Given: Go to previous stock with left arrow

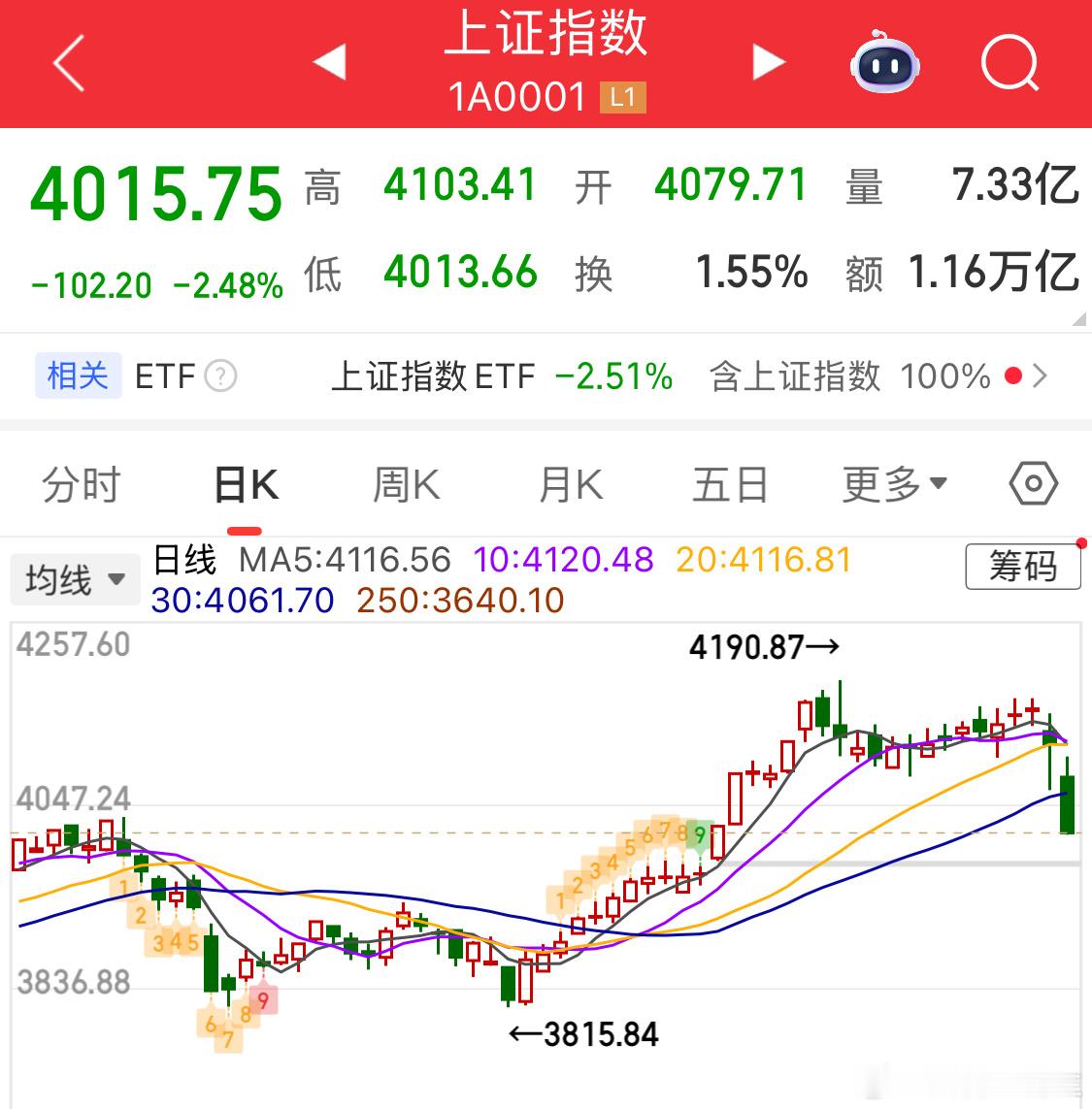Looking at the screenshot, I should point(330,61).
